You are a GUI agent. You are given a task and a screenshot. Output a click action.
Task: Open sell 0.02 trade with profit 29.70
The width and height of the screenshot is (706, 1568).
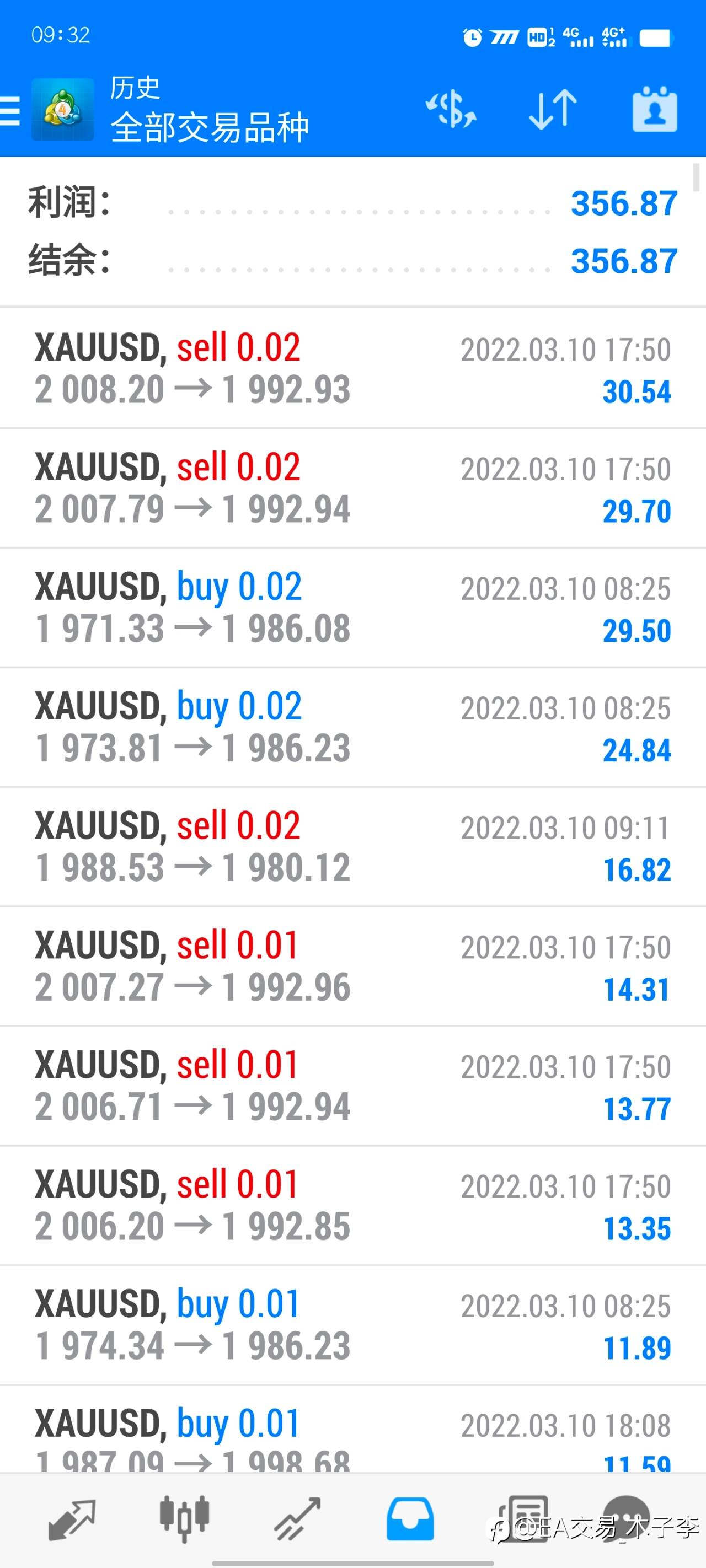tap(352, 488)
